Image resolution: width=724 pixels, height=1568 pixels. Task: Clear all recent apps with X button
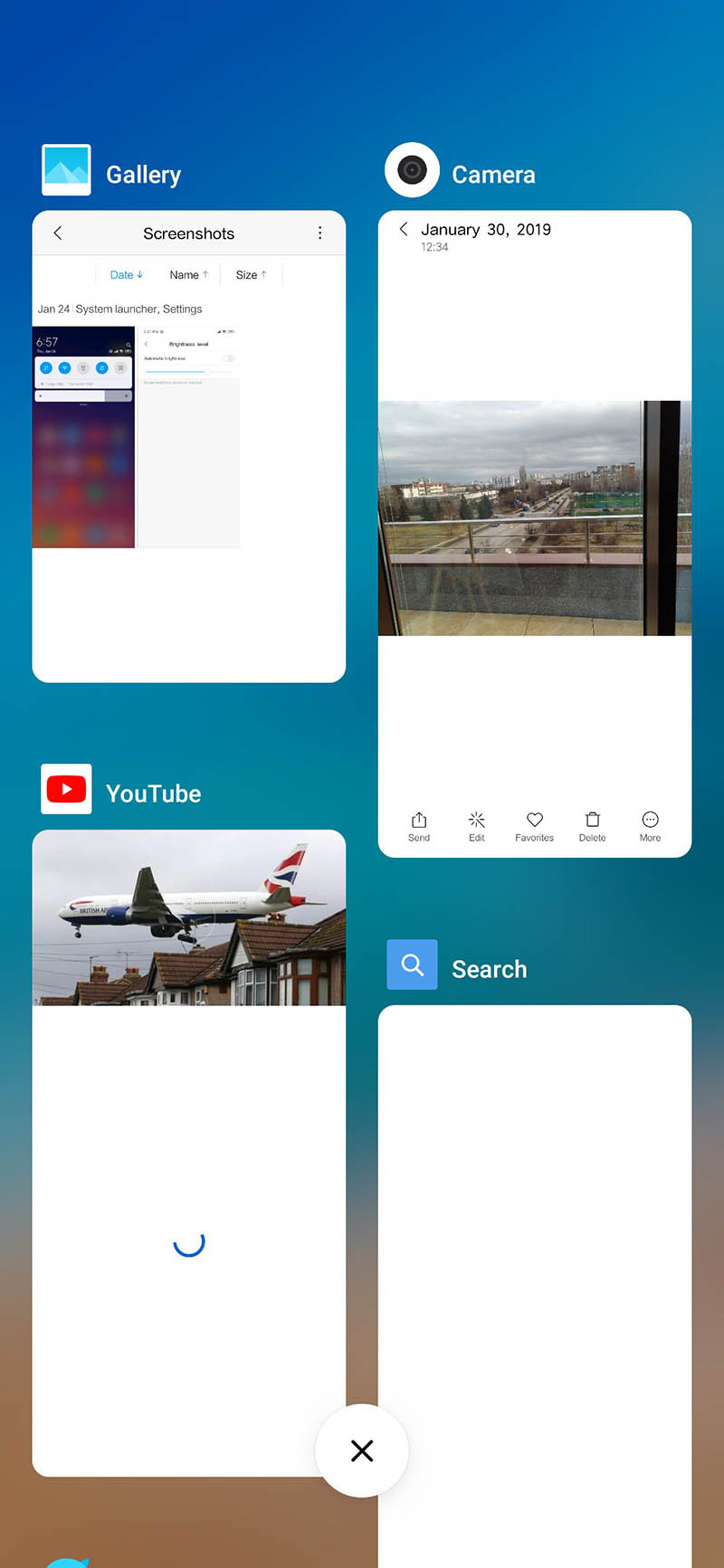(x=362, y=1450)
